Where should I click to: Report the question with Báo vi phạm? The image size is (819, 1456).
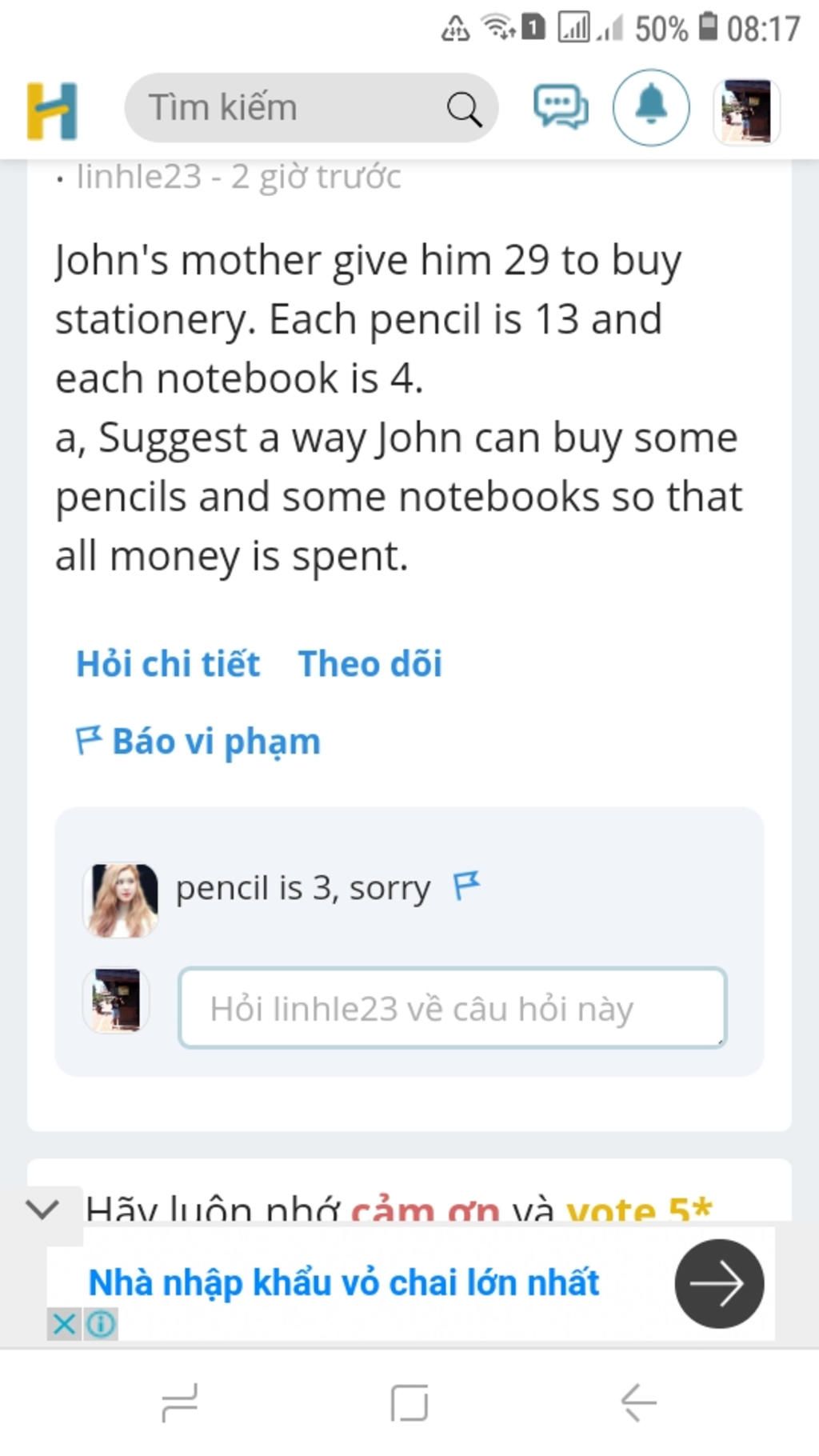[198, 742]
